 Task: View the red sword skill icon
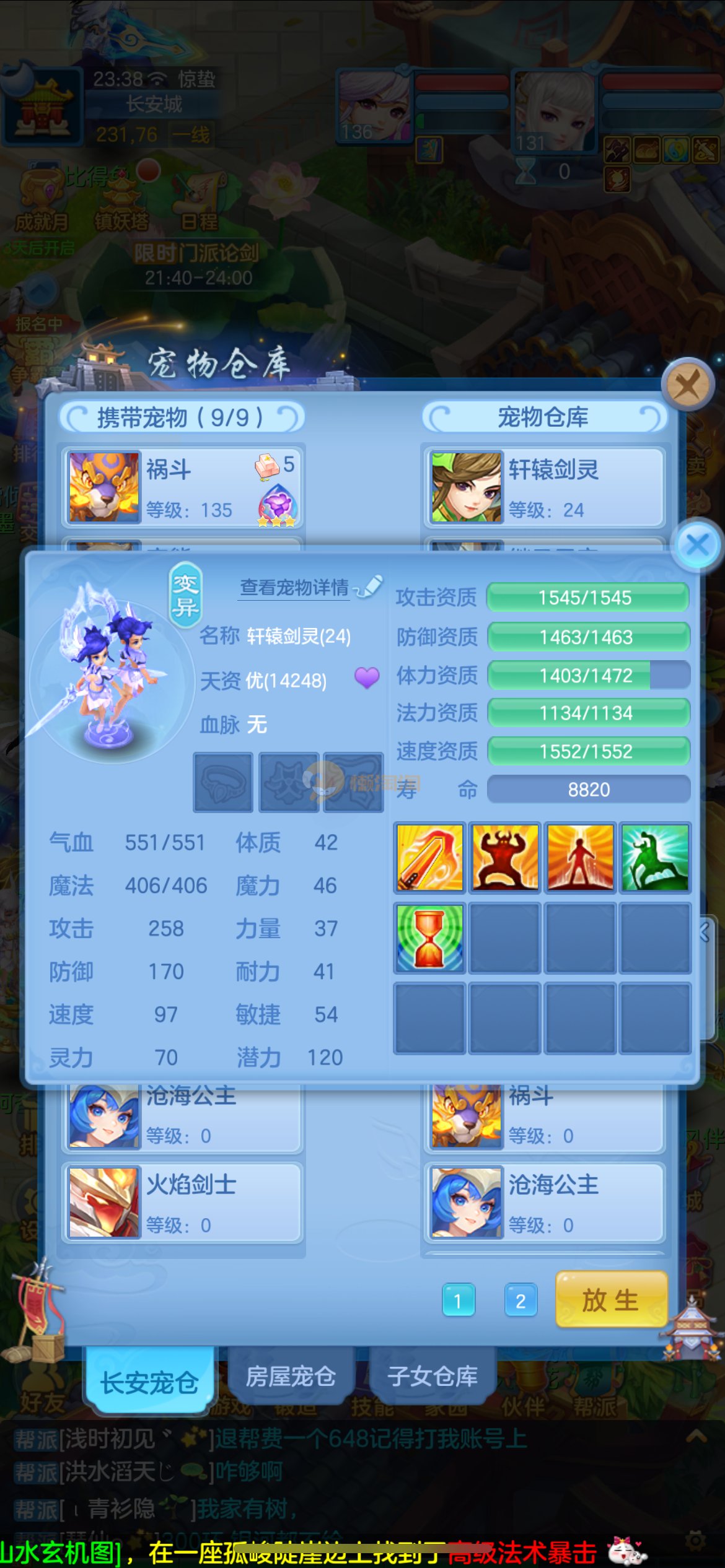pyautogui.click(x=429, y=858)
